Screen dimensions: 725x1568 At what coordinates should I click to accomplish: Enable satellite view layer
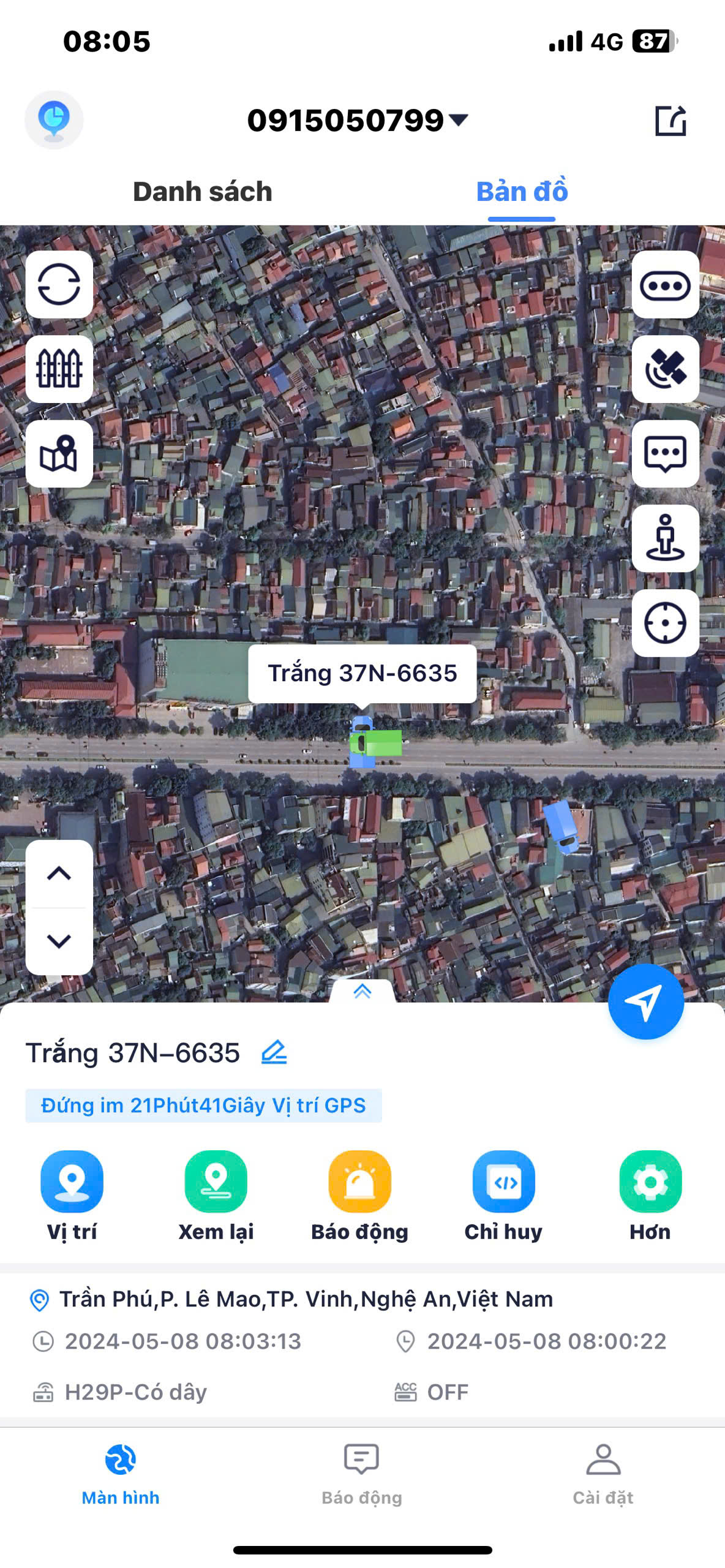(x=666, y=369)
